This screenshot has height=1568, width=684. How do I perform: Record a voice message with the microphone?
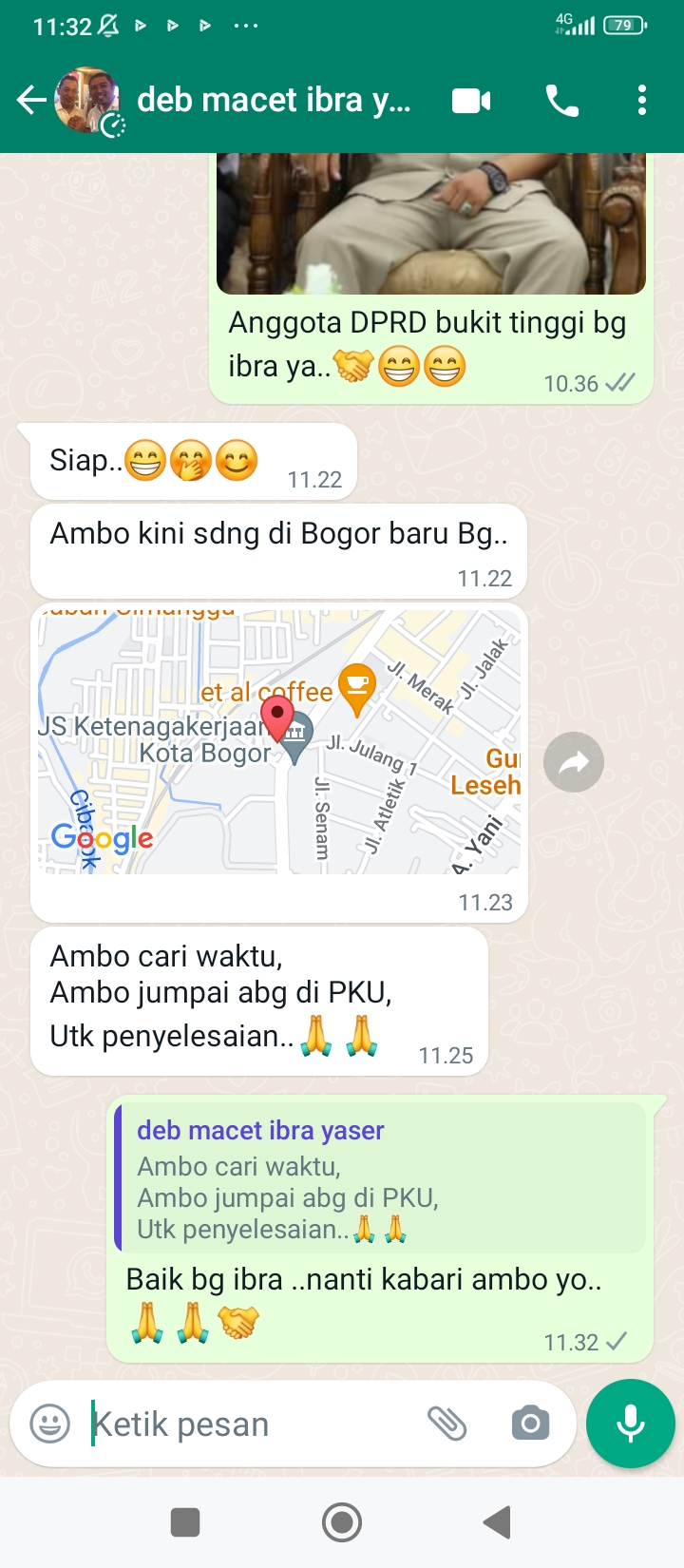coord(631,1424)
